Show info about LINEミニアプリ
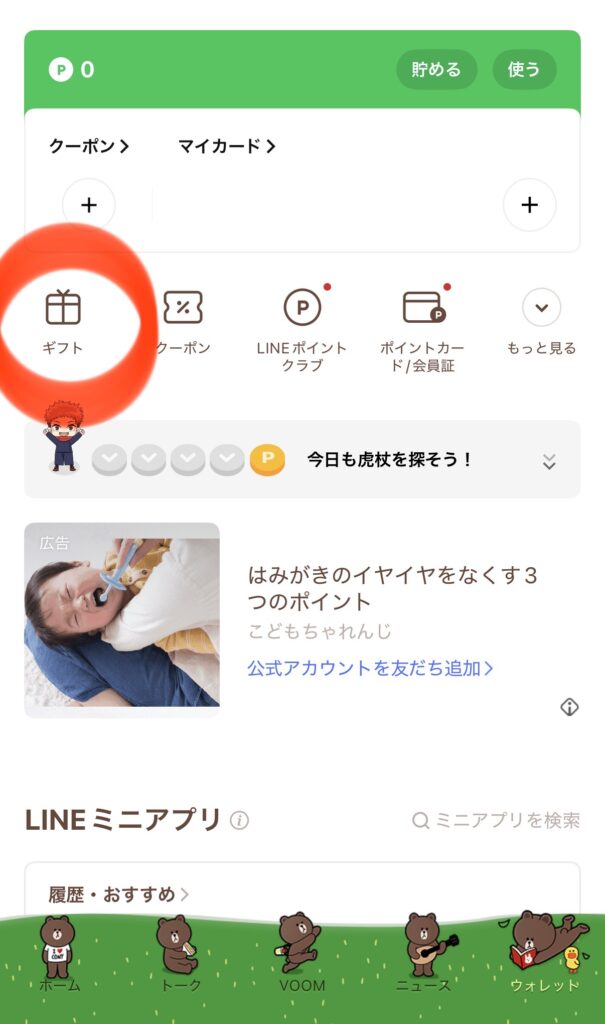 (x=239, y=821)
